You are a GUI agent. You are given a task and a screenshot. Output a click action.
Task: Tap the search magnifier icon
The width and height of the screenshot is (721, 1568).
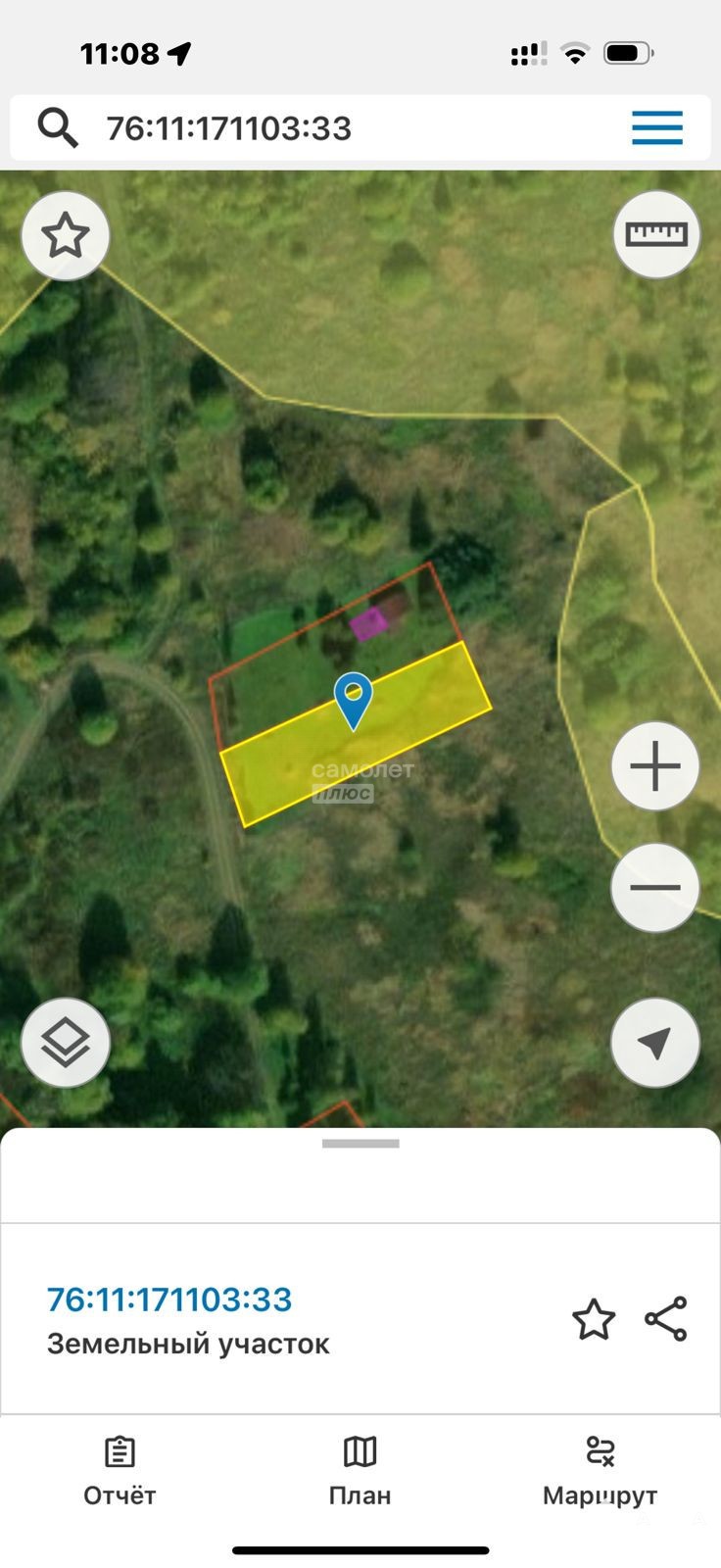click(x=58, y=128)
